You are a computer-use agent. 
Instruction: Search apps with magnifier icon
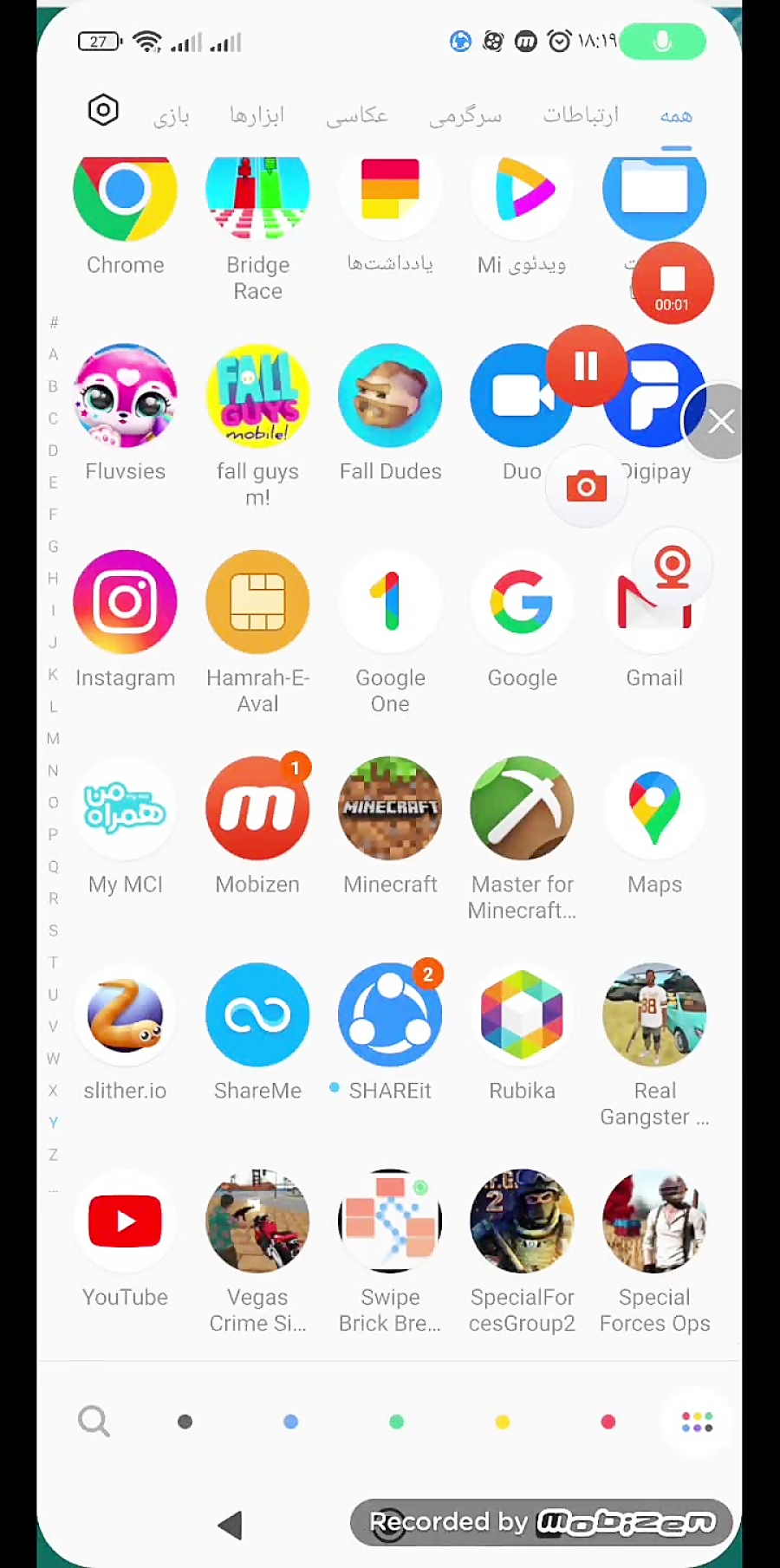coord(94,1421)
